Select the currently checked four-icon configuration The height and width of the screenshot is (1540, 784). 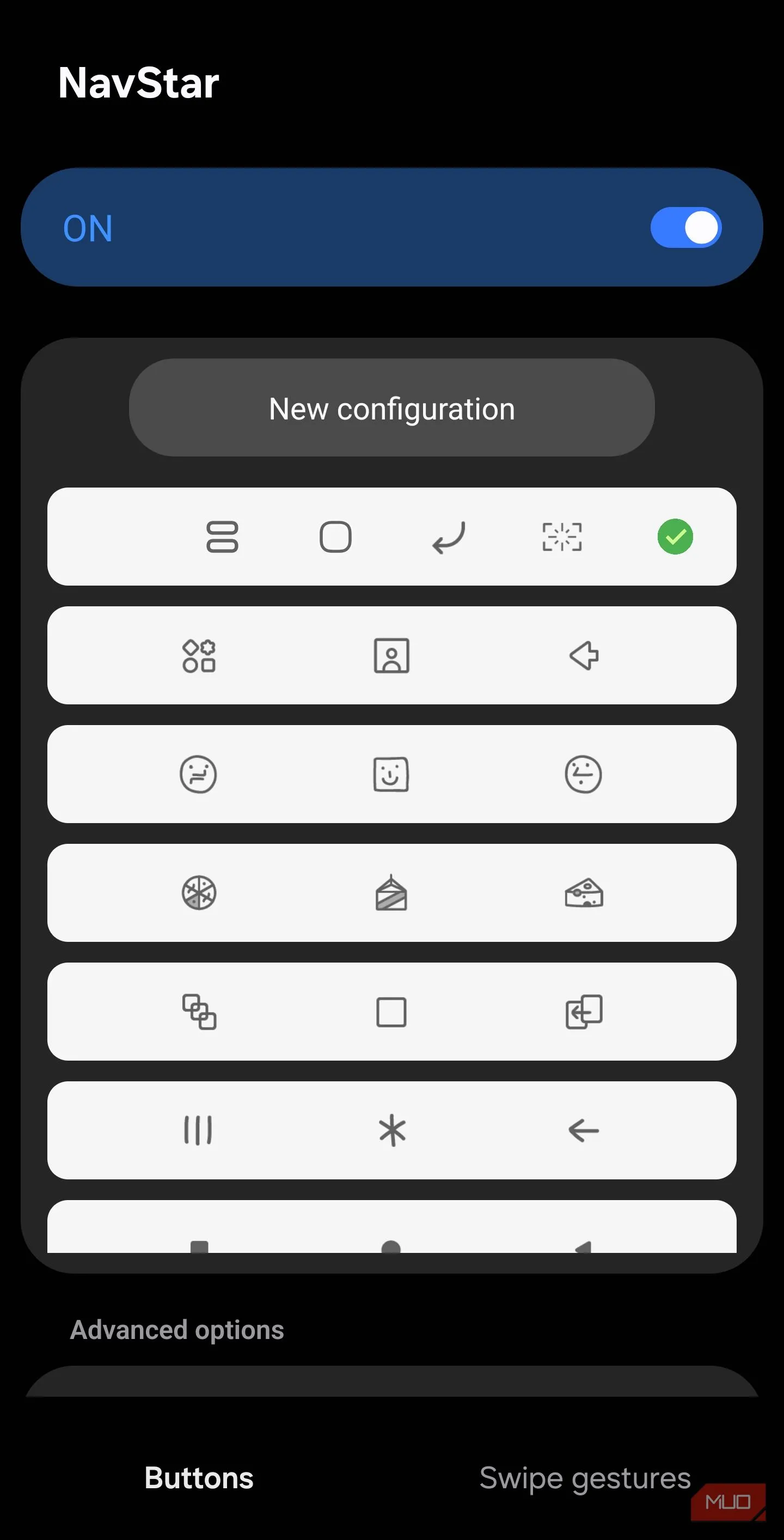391,536
